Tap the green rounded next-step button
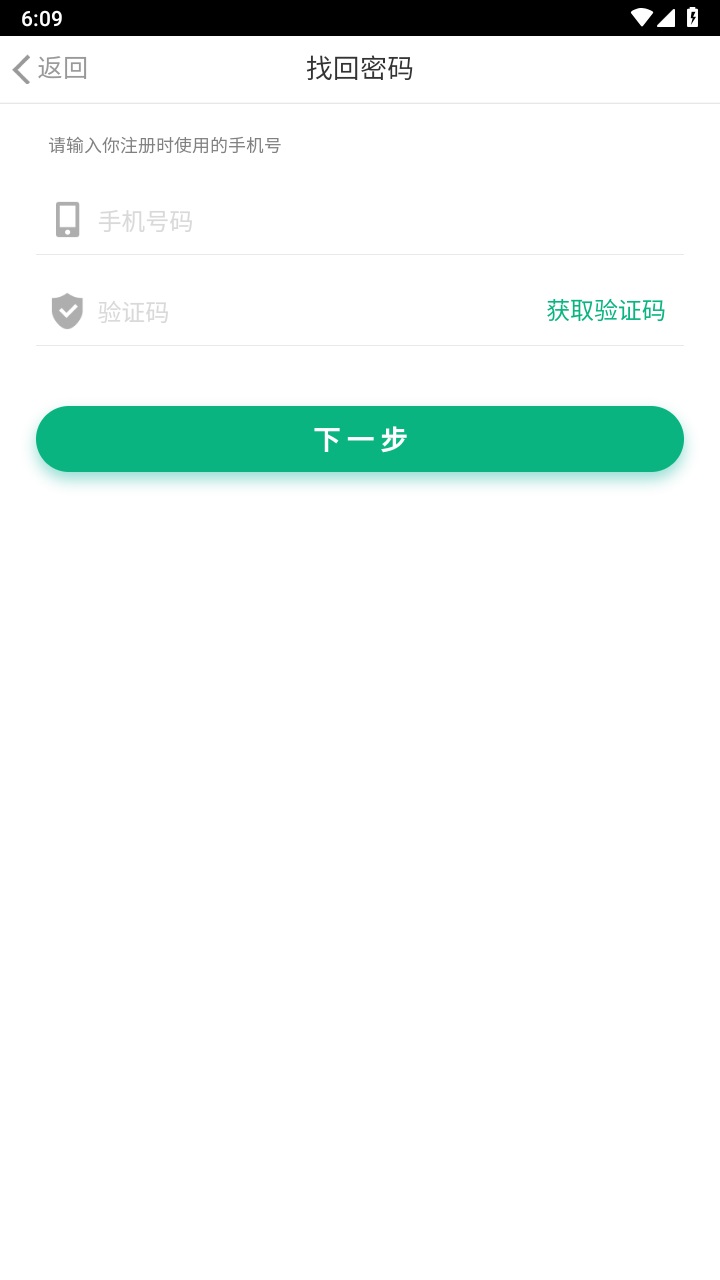Screen dimensions: 720x1280 (x=360, y=438)
